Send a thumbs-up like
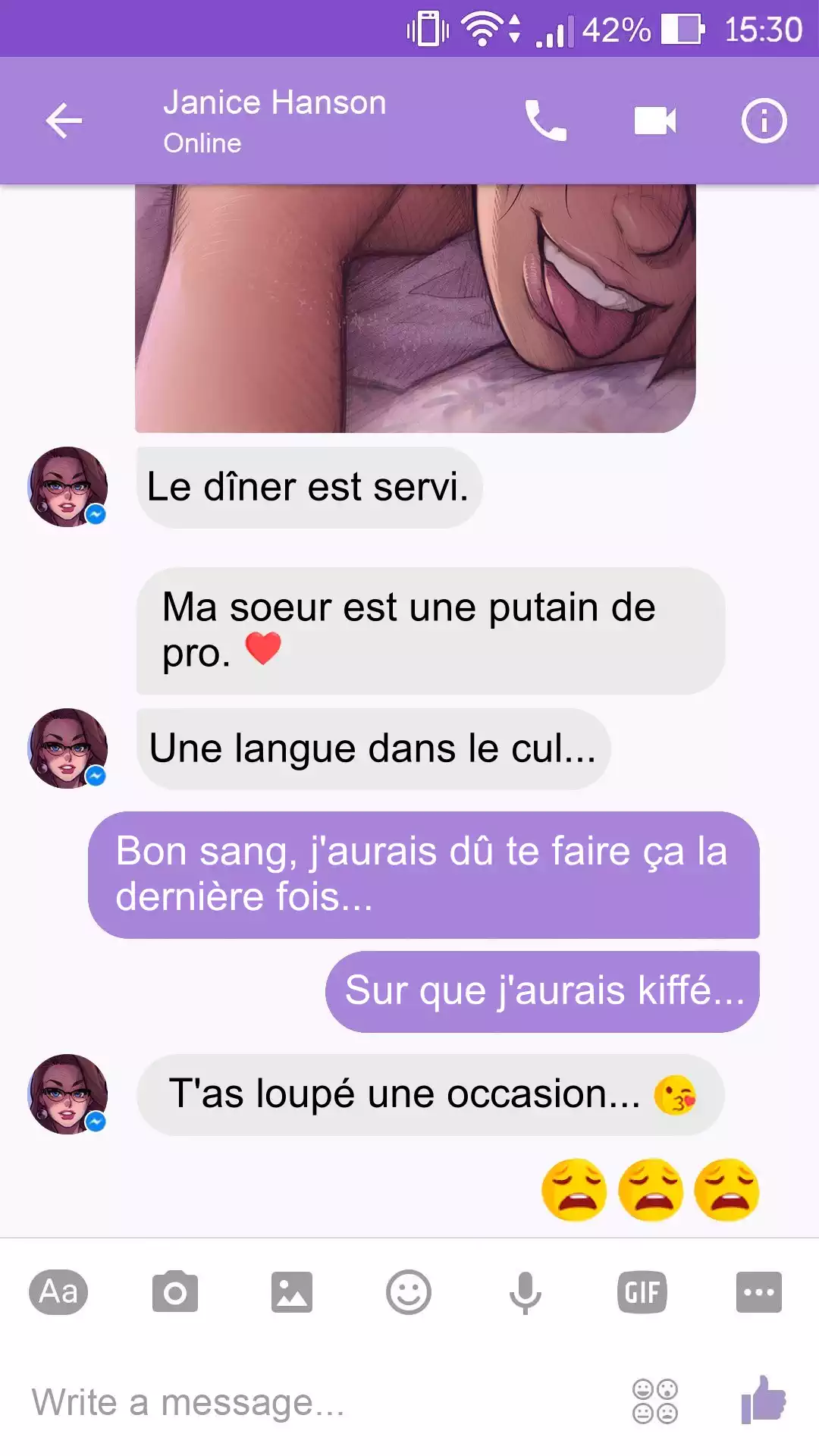The height and width of the screenshot is (1456, 819). pyautogui.click(x=764, y=1399)
